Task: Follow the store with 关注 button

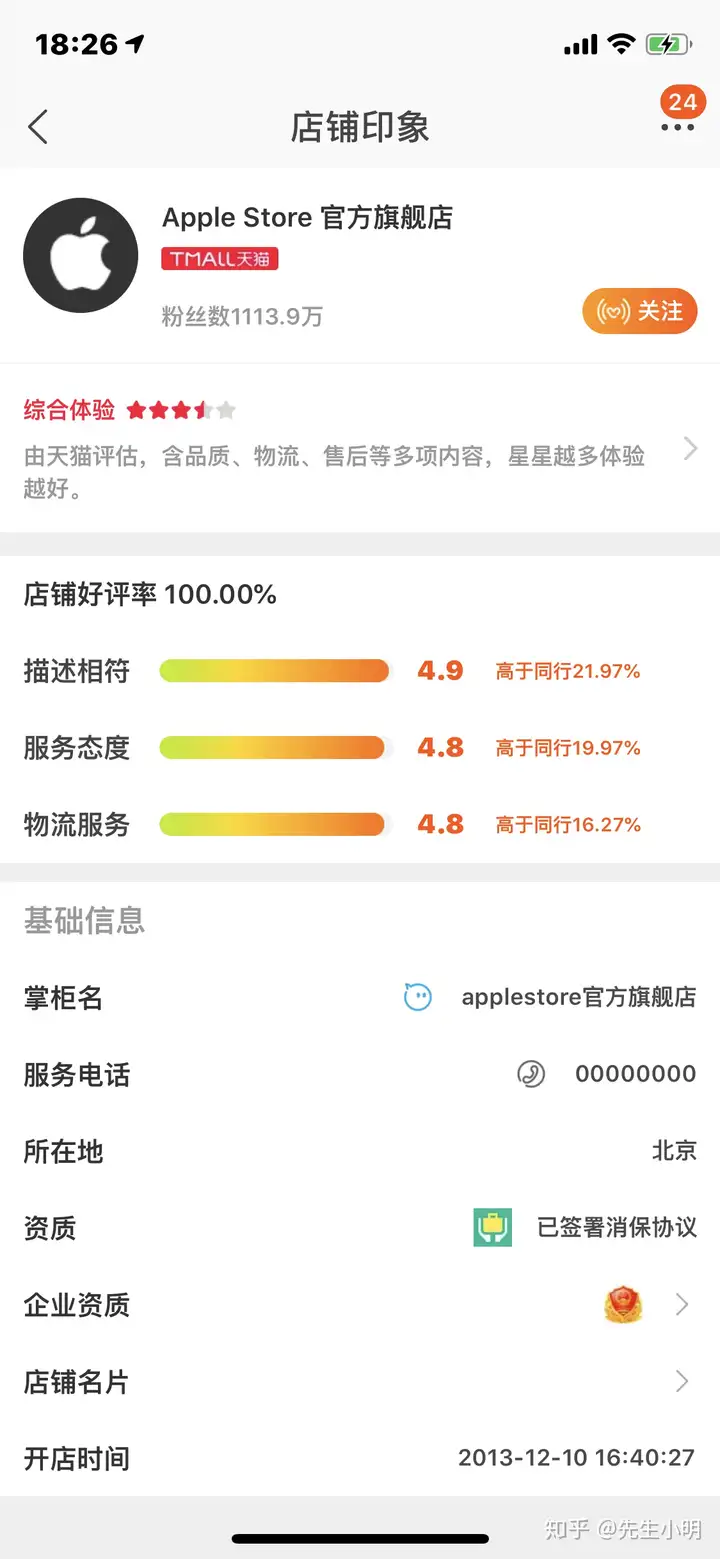Action: tap(640, 312)
